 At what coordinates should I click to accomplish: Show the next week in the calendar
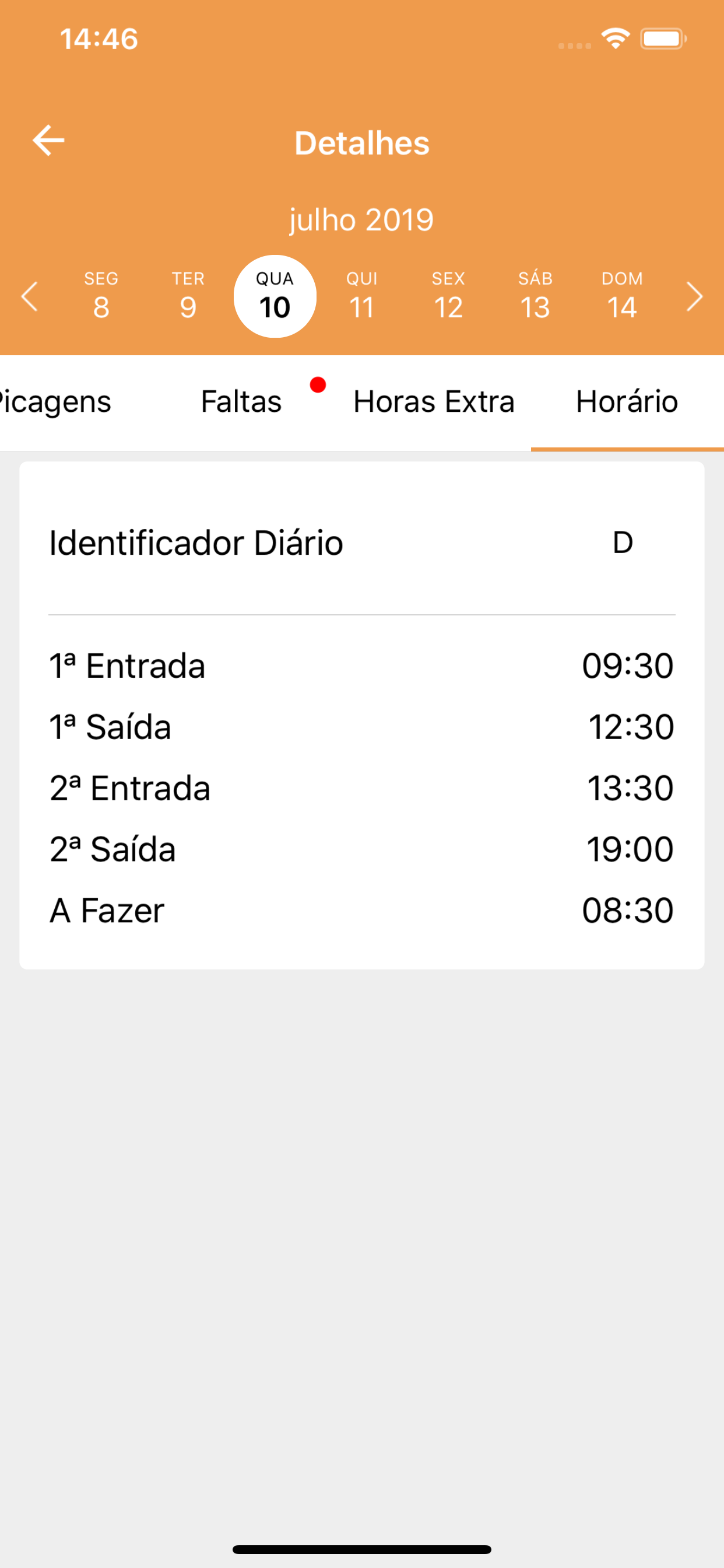coord(694,296)
